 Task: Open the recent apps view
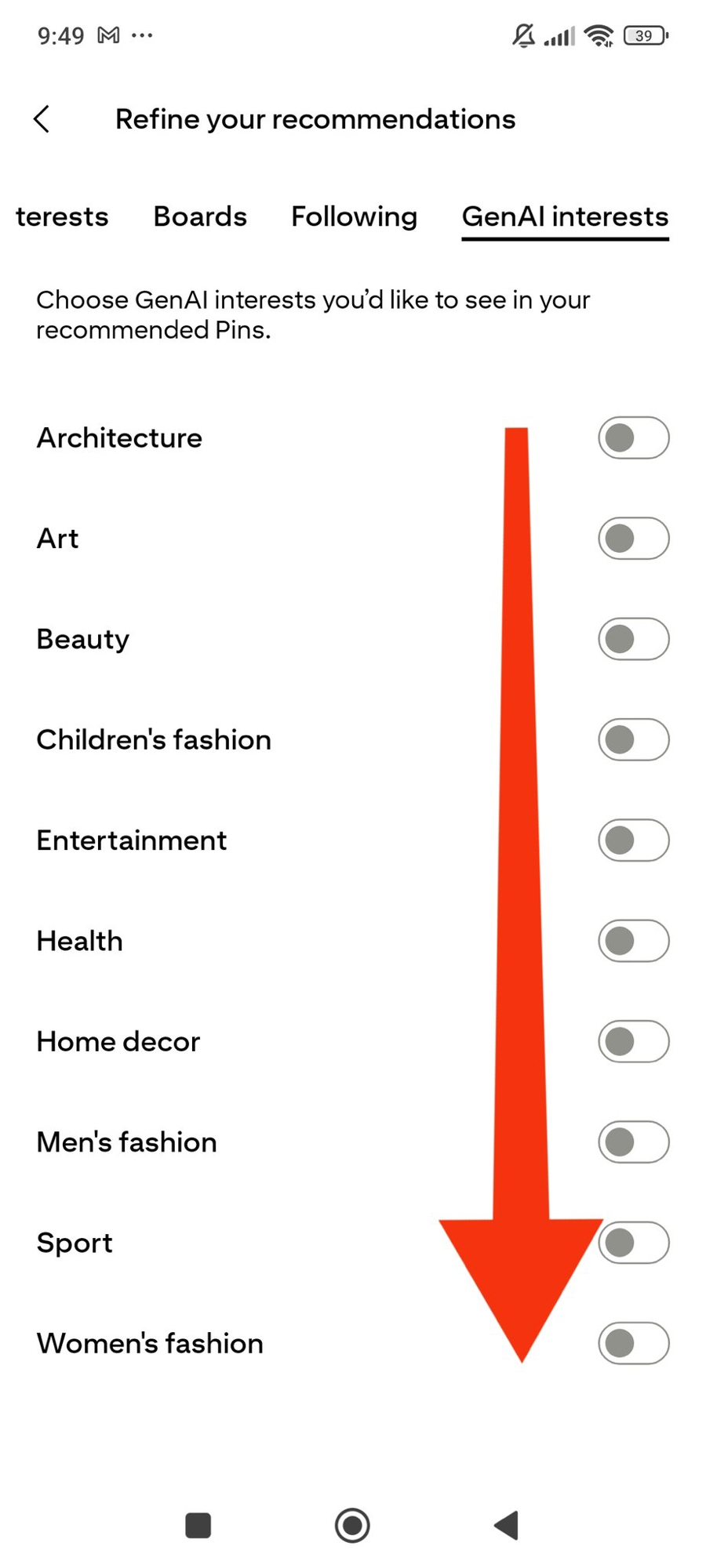[198, 1526]
